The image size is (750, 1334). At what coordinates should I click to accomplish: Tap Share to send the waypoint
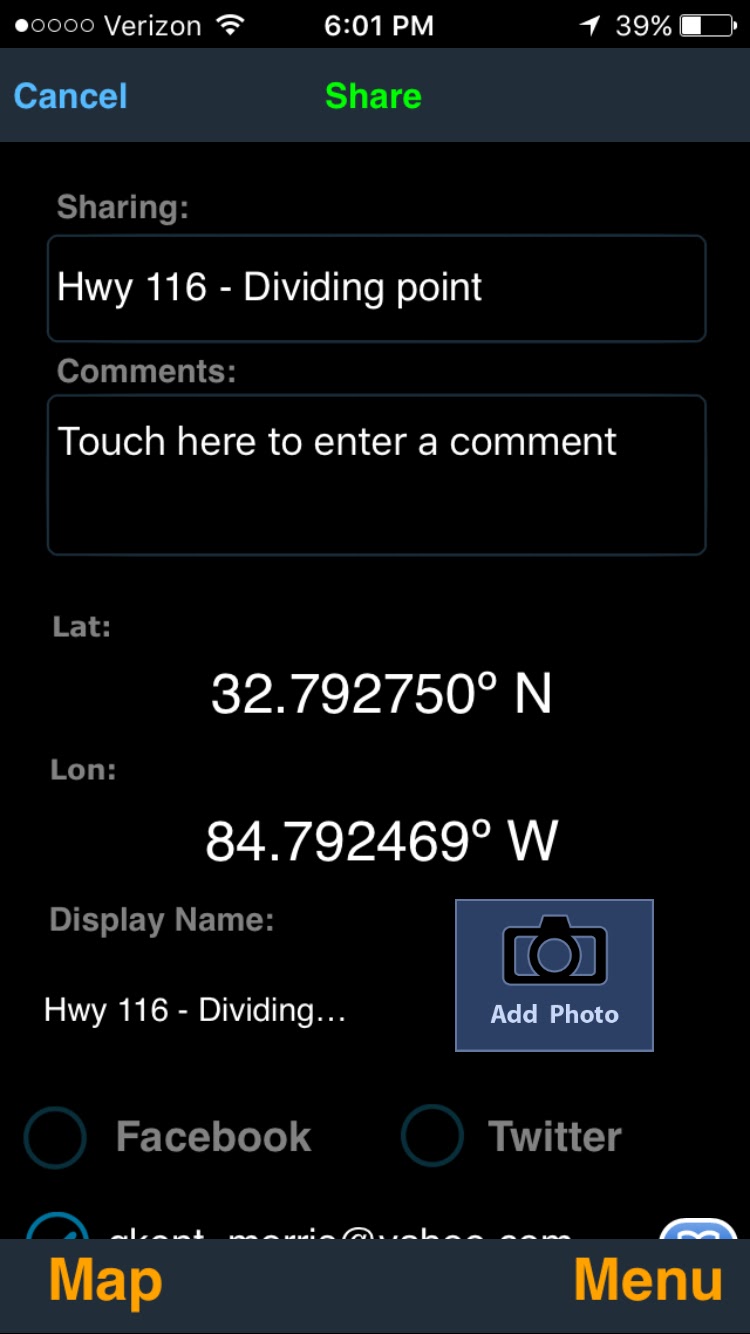pyautogui.click(x=372, y=96)
